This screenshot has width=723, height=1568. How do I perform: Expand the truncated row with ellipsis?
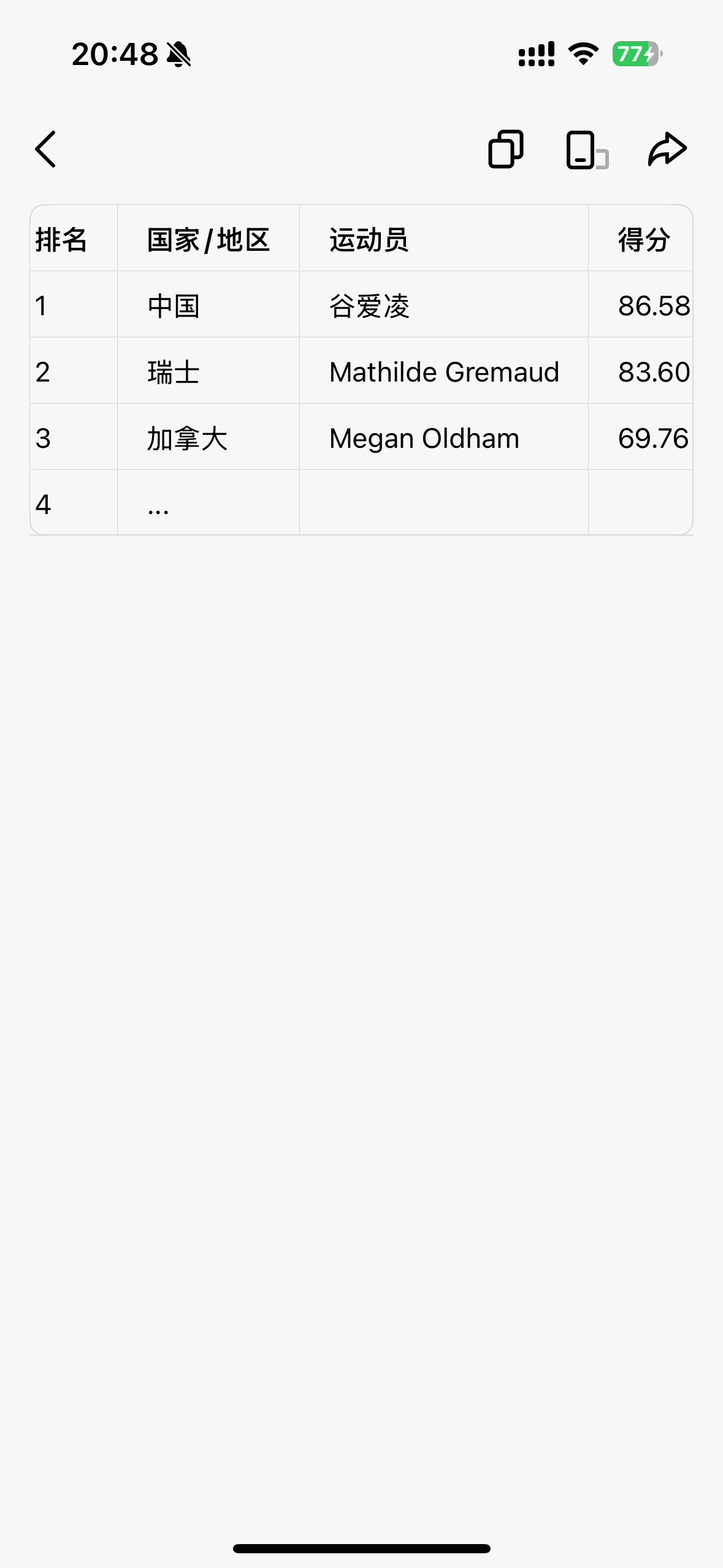(x=158, y=503)
